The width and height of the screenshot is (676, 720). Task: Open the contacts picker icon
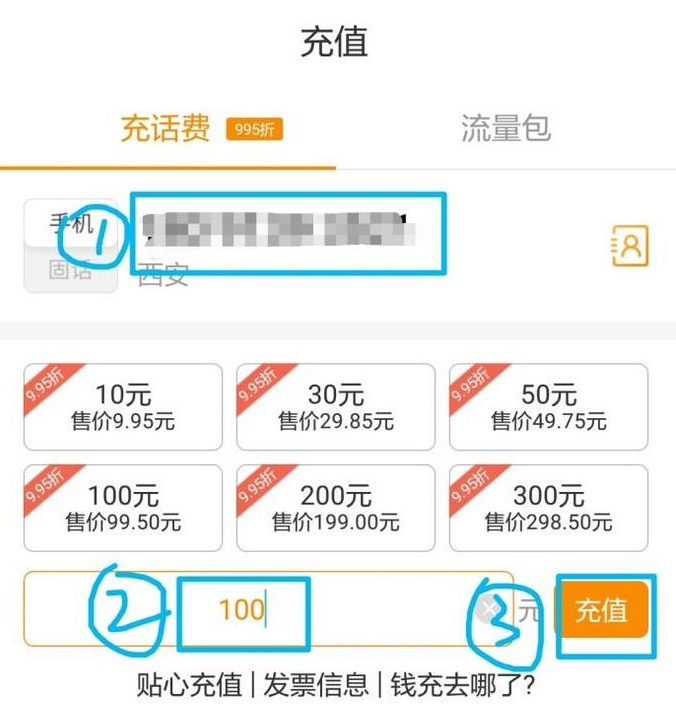click(630, 246)
